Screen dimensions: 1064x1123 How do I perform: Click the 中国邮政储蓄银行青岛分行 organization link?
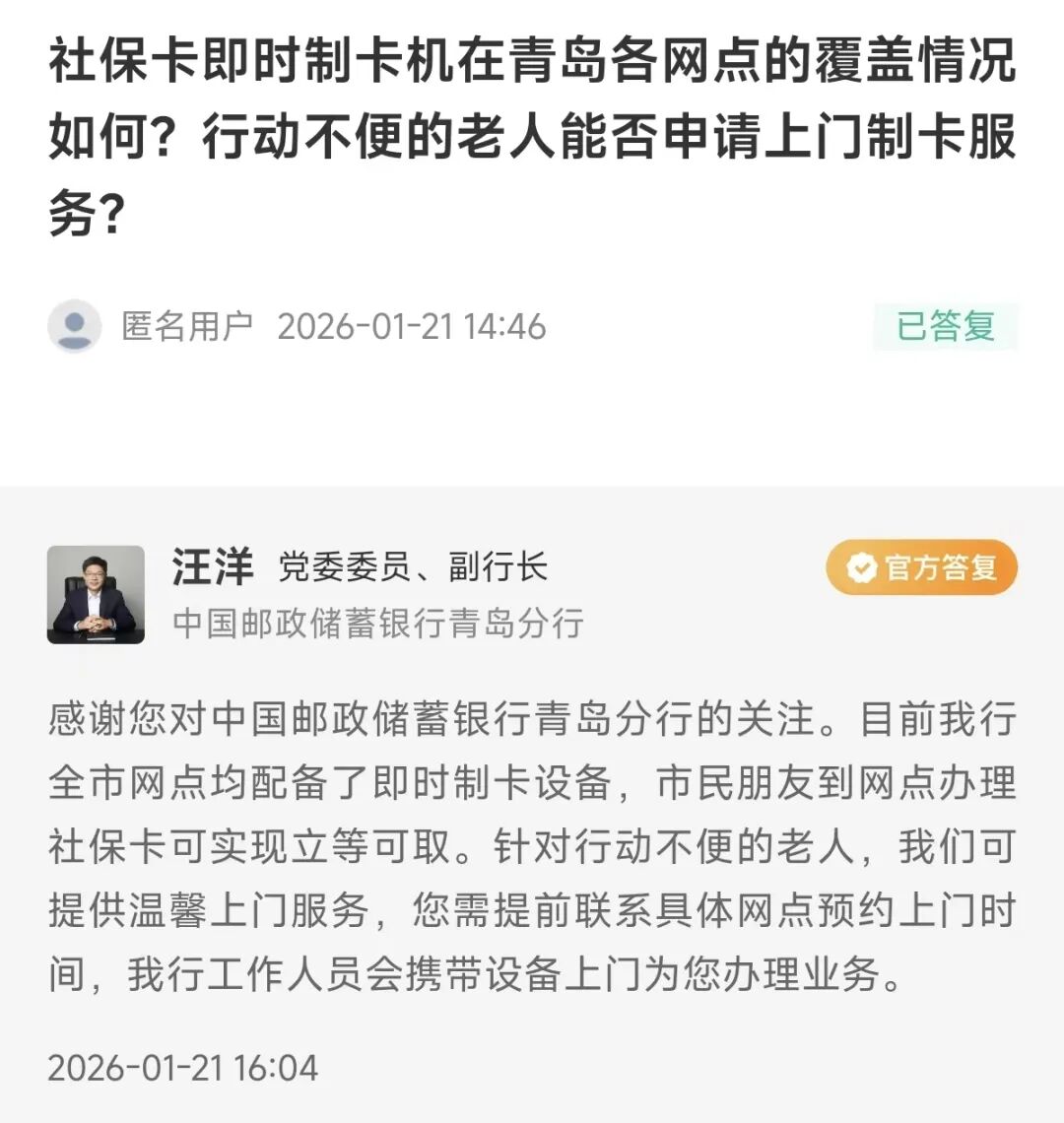click(x=382, y=623)
